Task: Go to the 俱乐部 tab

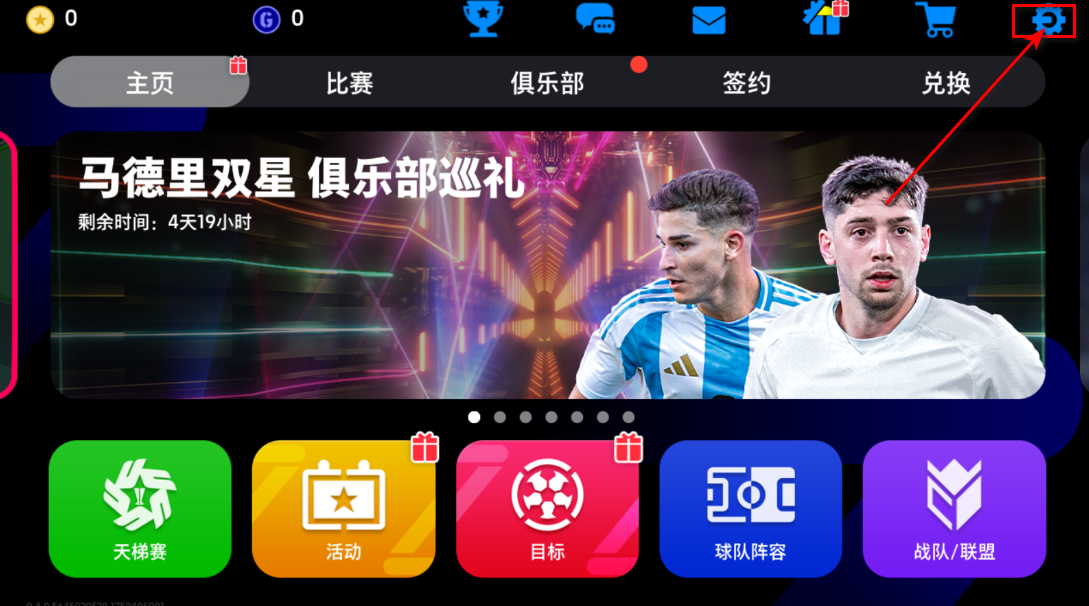Action: 547,82
